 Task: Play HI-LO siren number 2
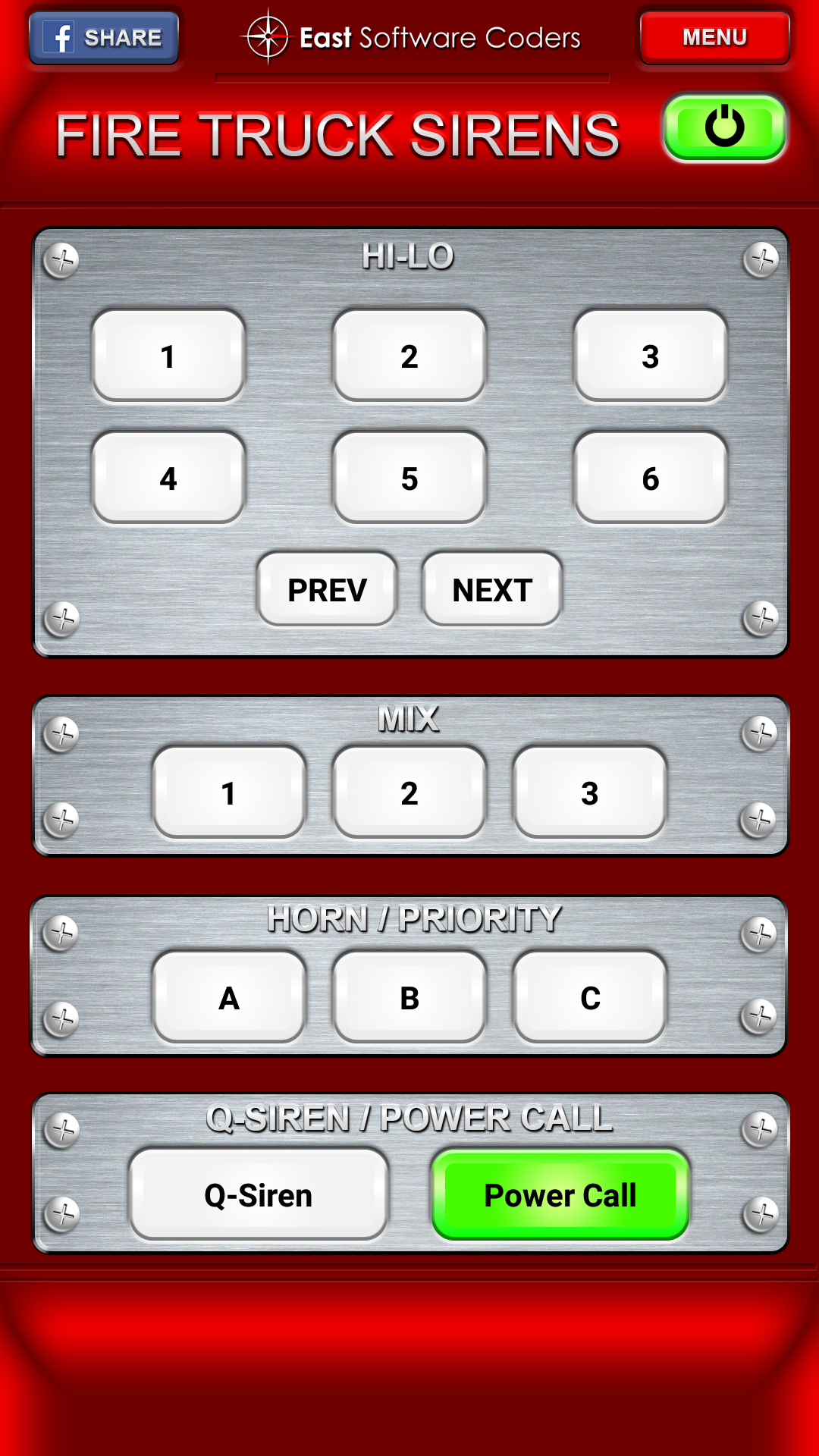coord(409,356)
